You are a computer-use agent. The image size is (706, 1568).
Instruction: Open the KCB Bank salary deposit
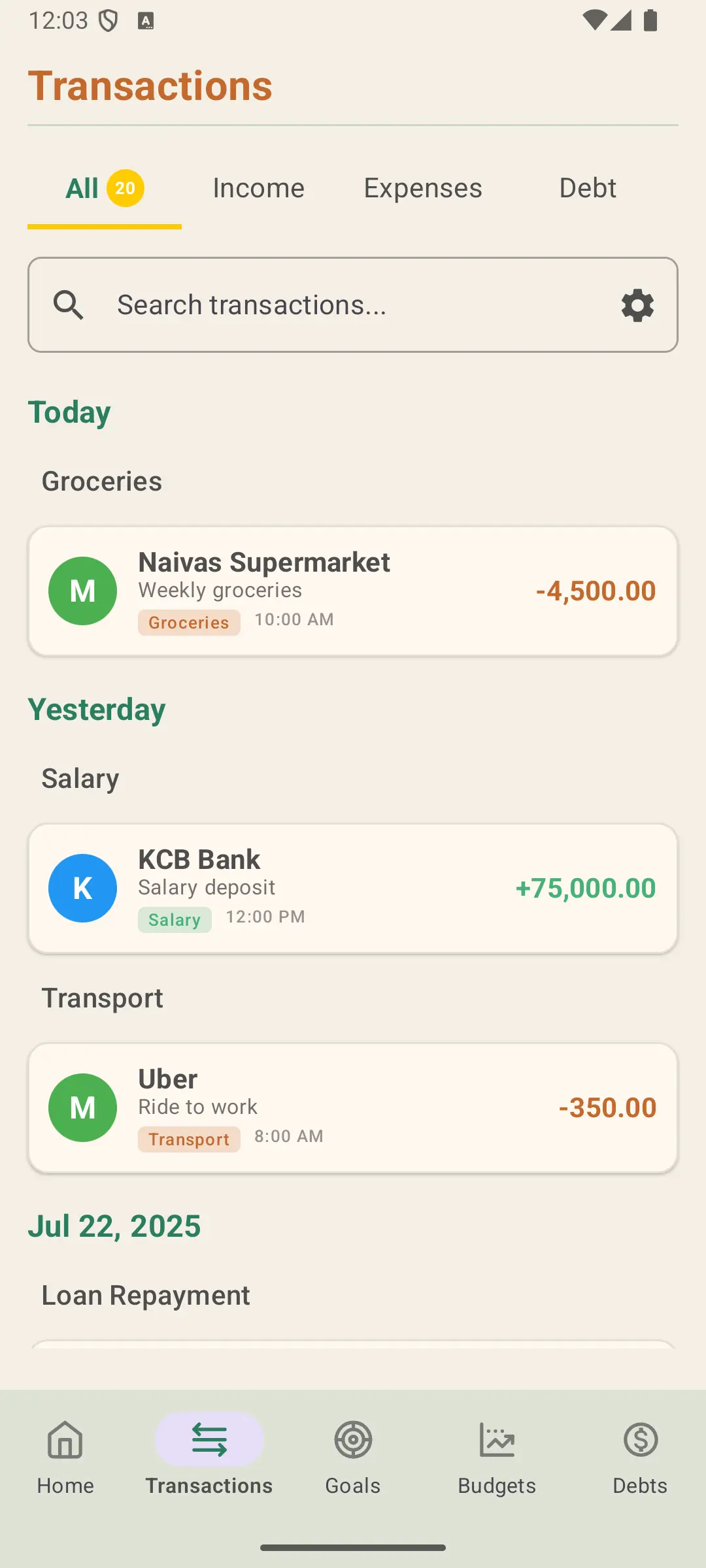coord(353,887)
